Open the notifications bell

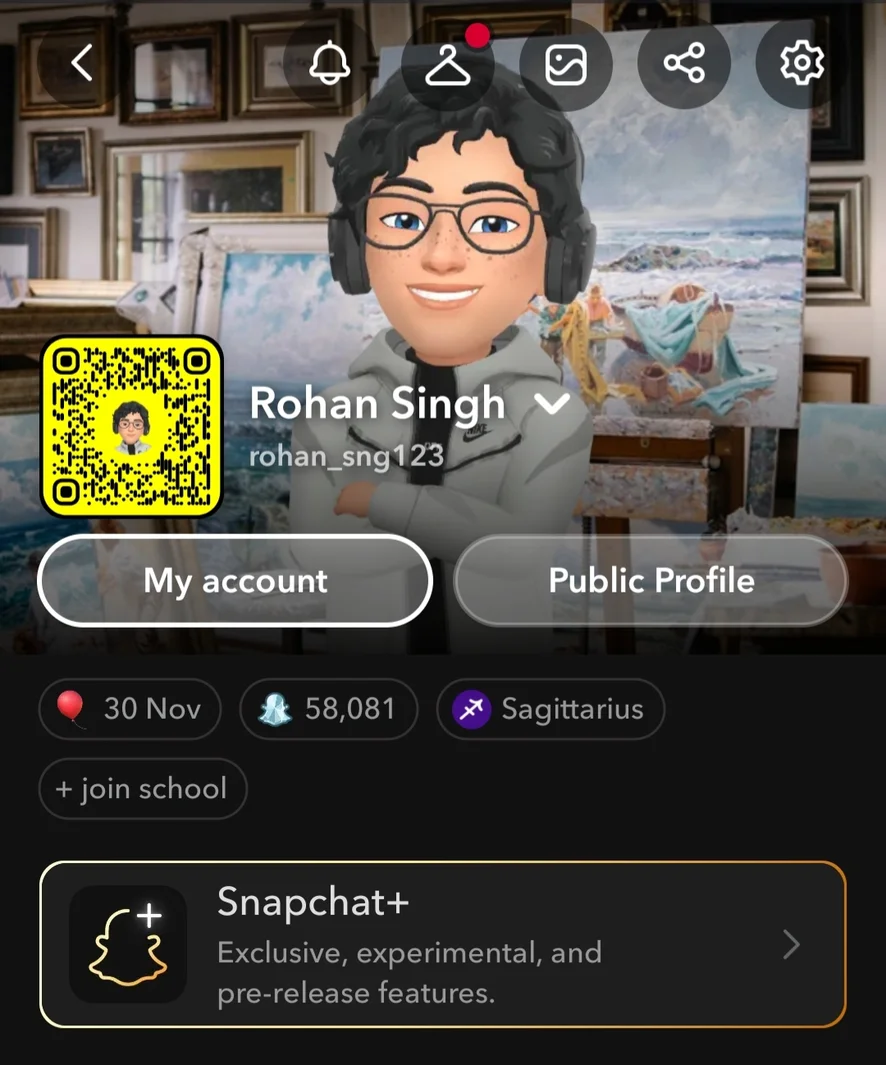[x=329, y=64]
